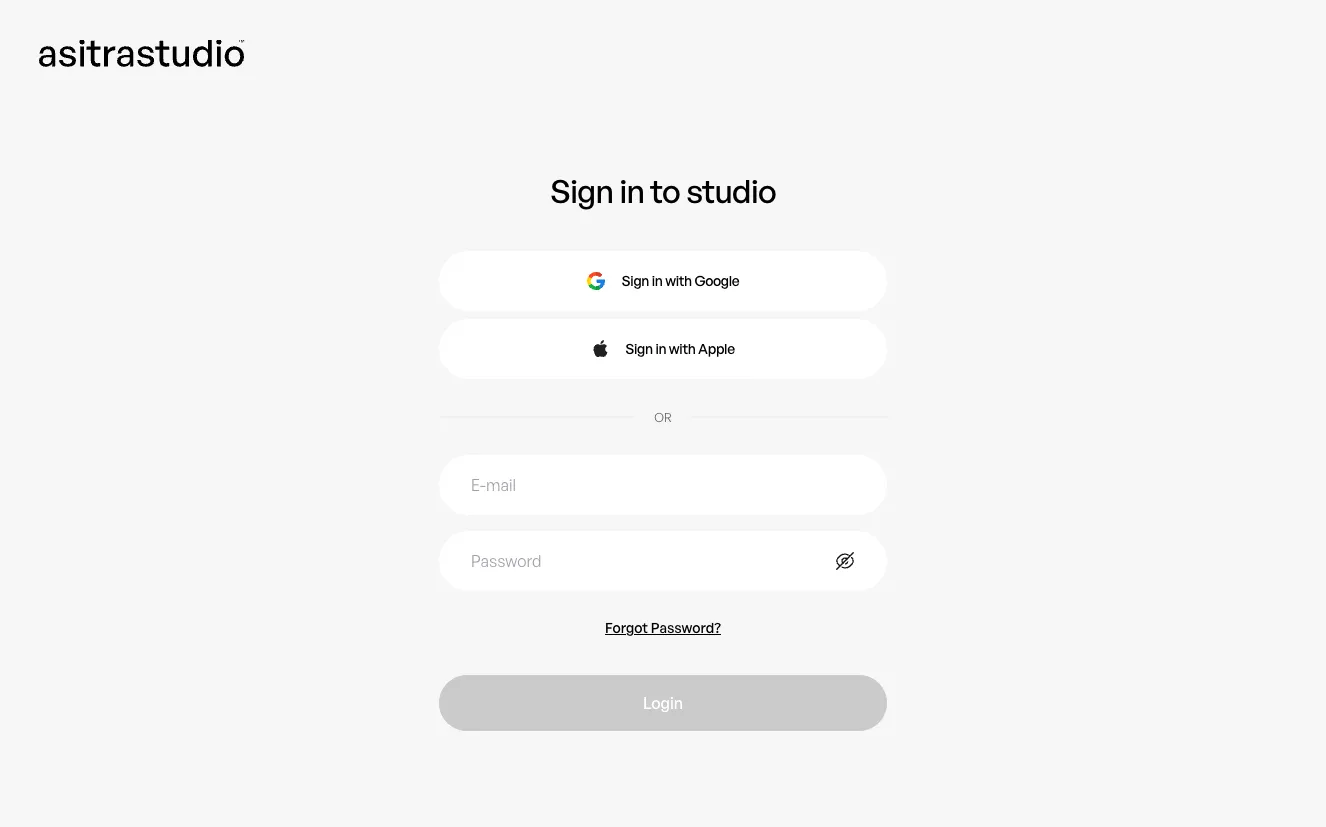Viewport: 1326px width, 827px height.
Task: Tap the Login button
Action: [x=663, y=703]
